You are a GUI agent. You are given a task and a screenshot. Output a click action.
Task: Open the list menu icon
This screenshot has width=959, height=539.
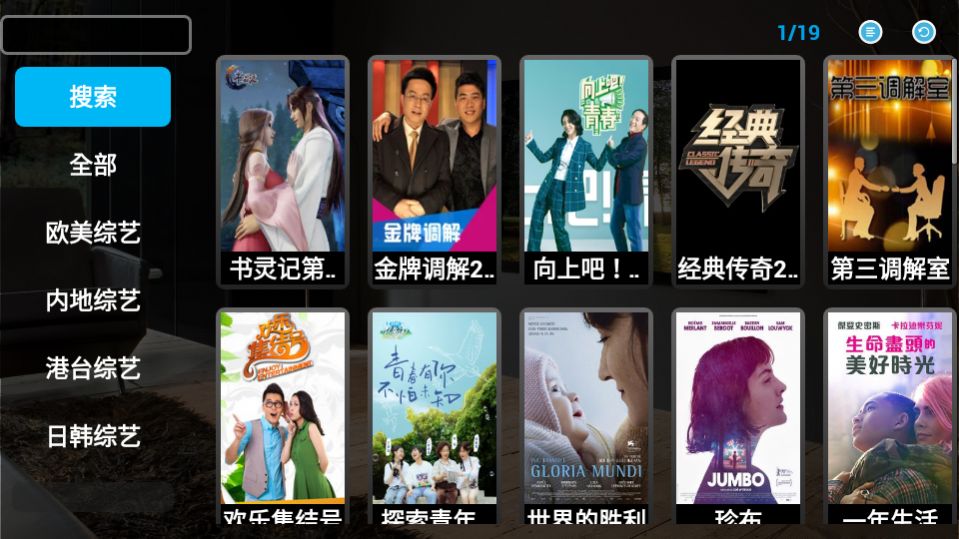(871, 33)
